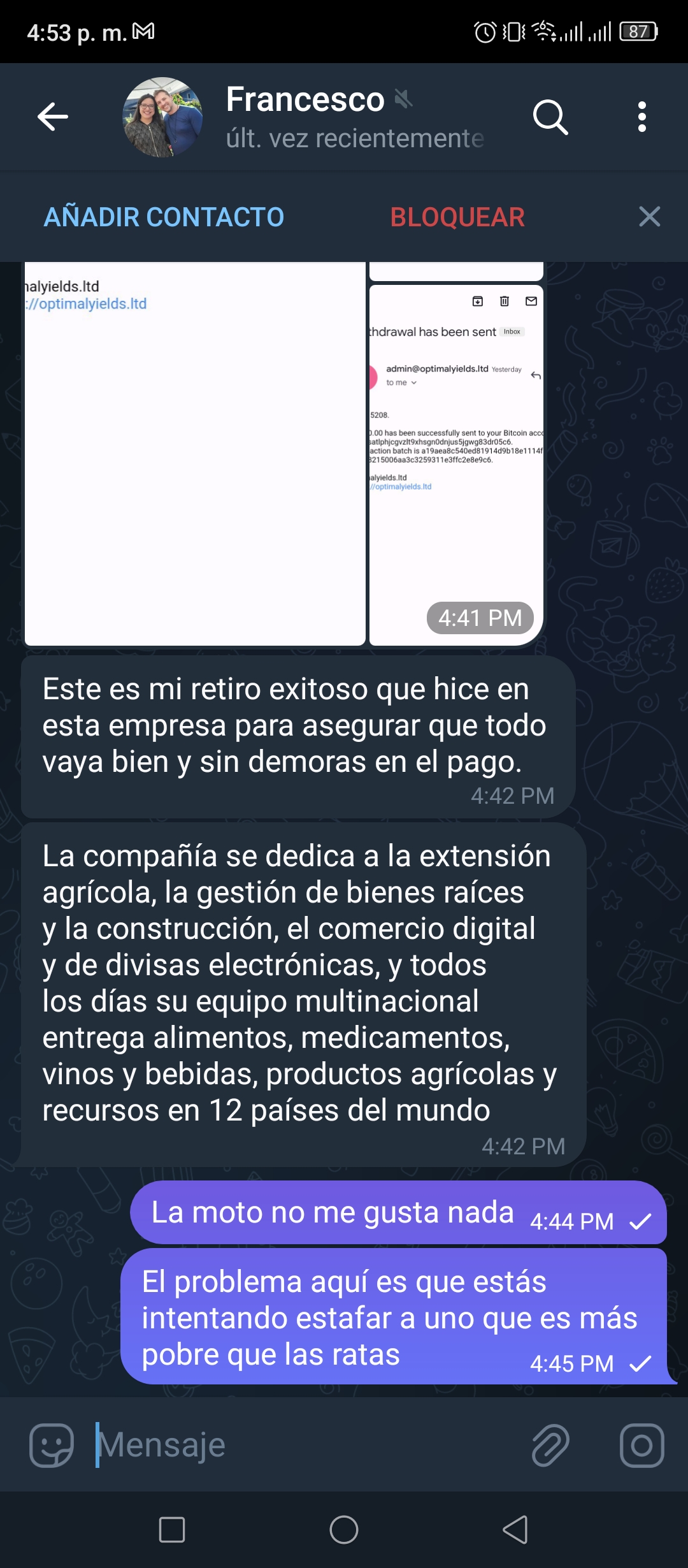Open the emoji and sticker picker
The image size is (688, 1568).
(x=52, y=1445)
